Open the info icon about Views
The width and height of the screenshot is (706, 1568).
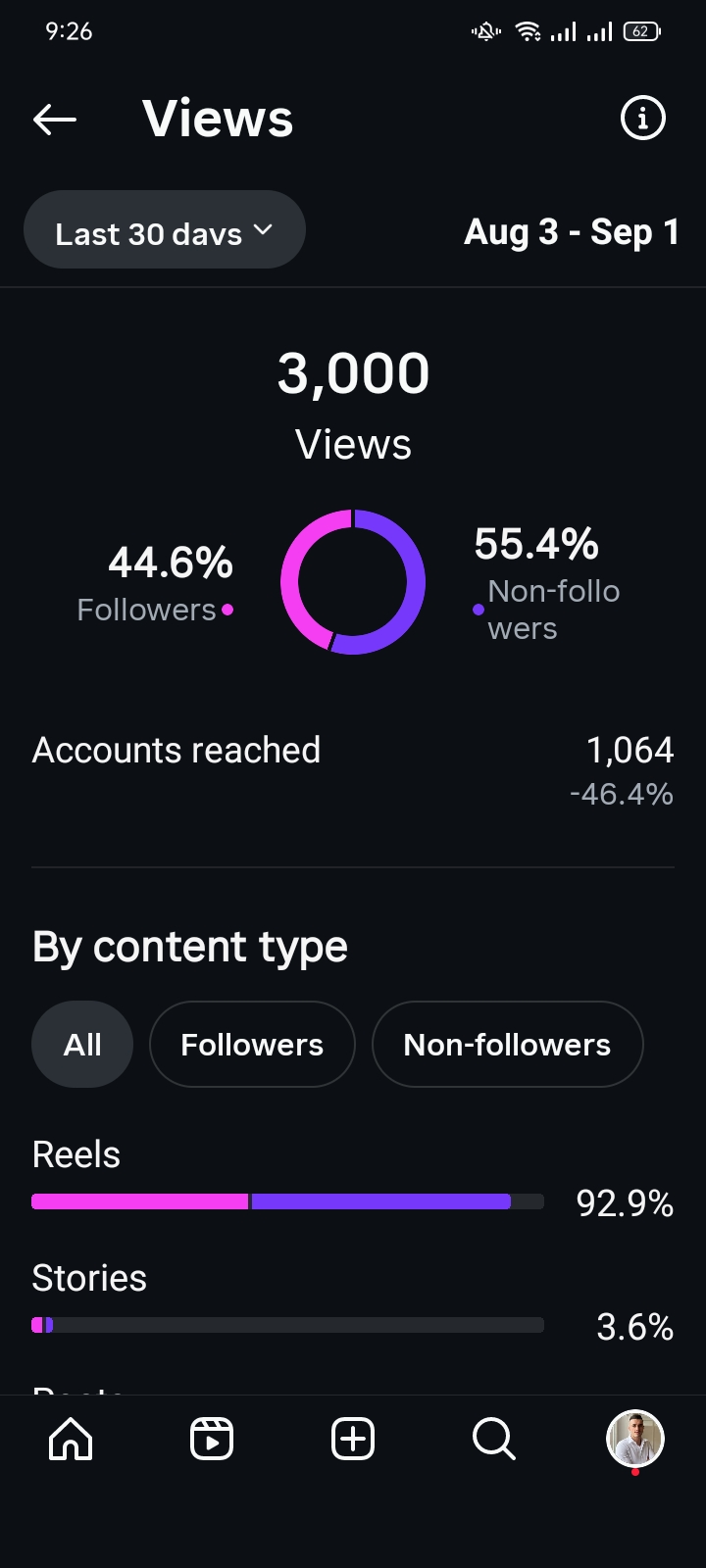point(643,119)
